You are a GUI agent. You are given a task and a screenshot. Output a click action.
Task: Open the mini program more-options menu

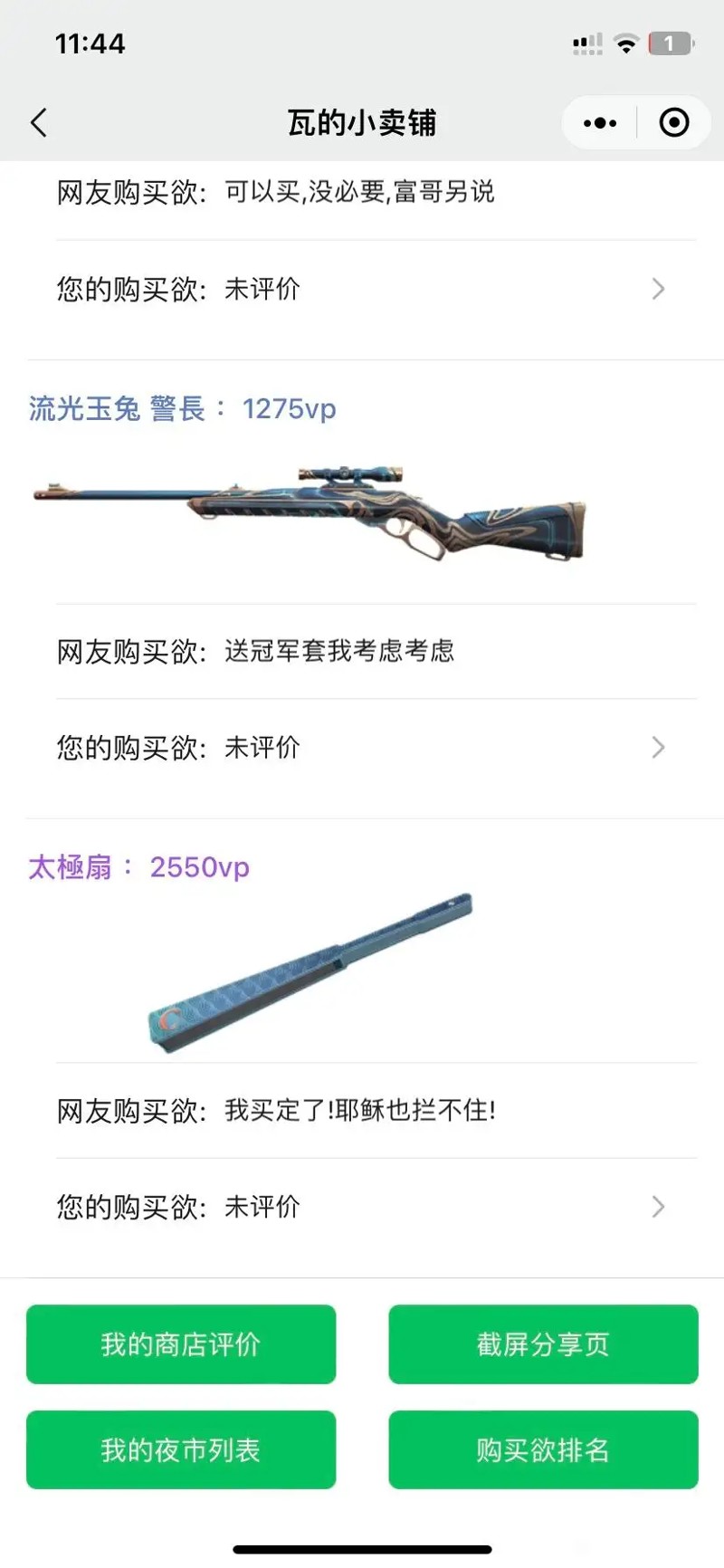600,122
